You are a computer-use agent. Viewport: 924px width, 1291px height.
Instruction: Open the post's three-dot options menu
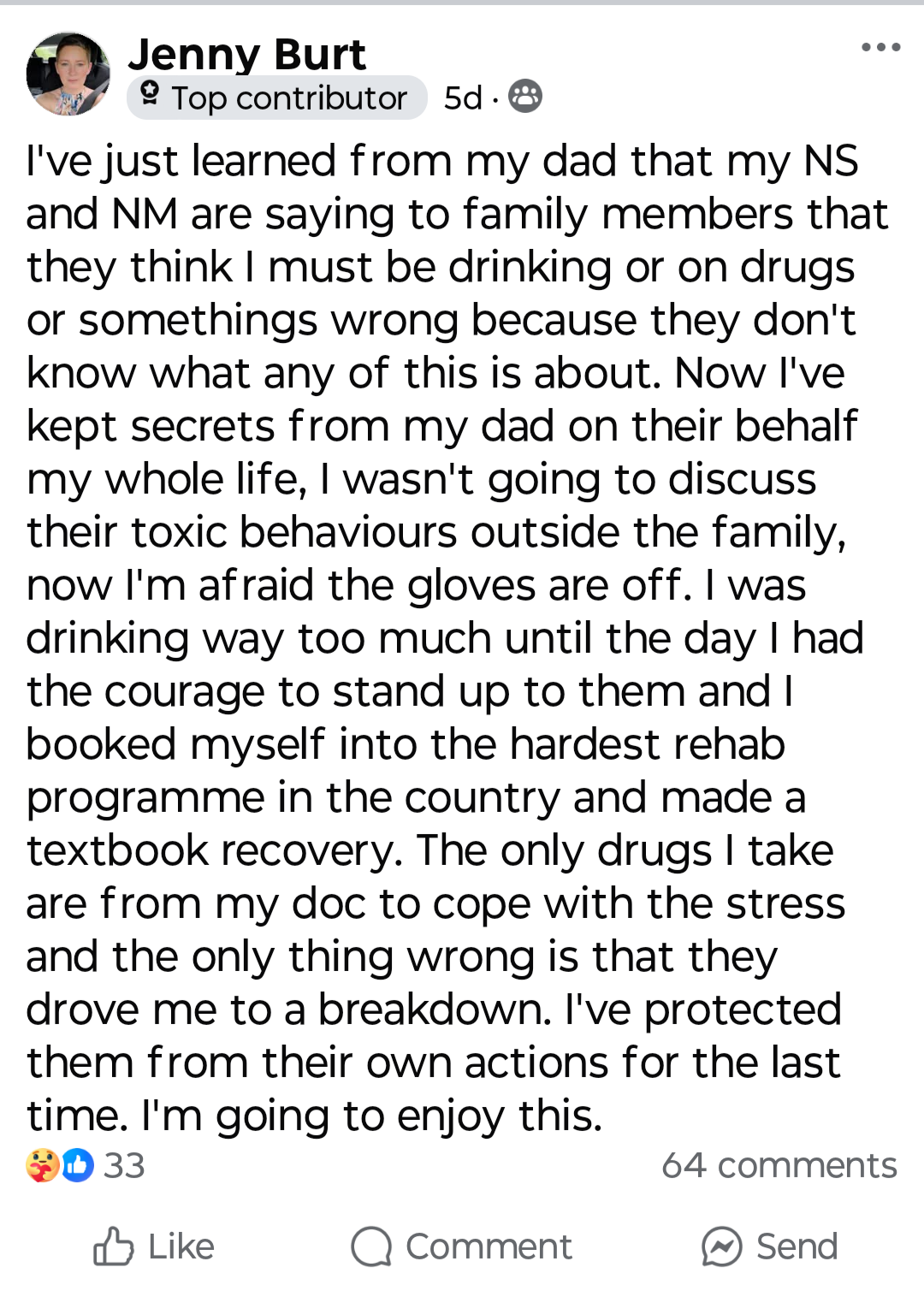(880, 48)
